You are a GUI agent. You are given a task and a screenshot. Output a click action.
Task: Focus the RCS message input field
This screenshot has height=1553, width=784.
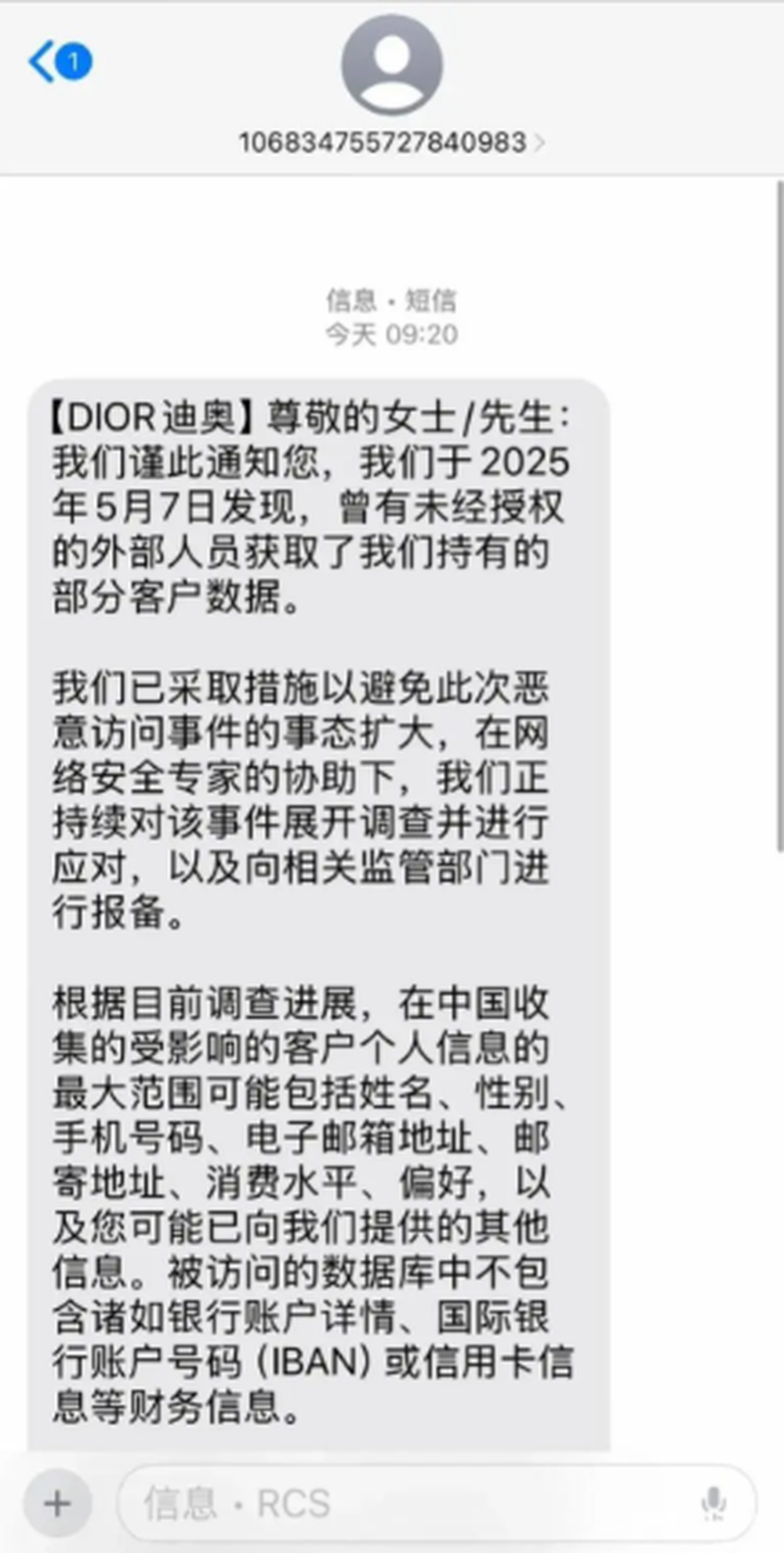pos(408,1503)
